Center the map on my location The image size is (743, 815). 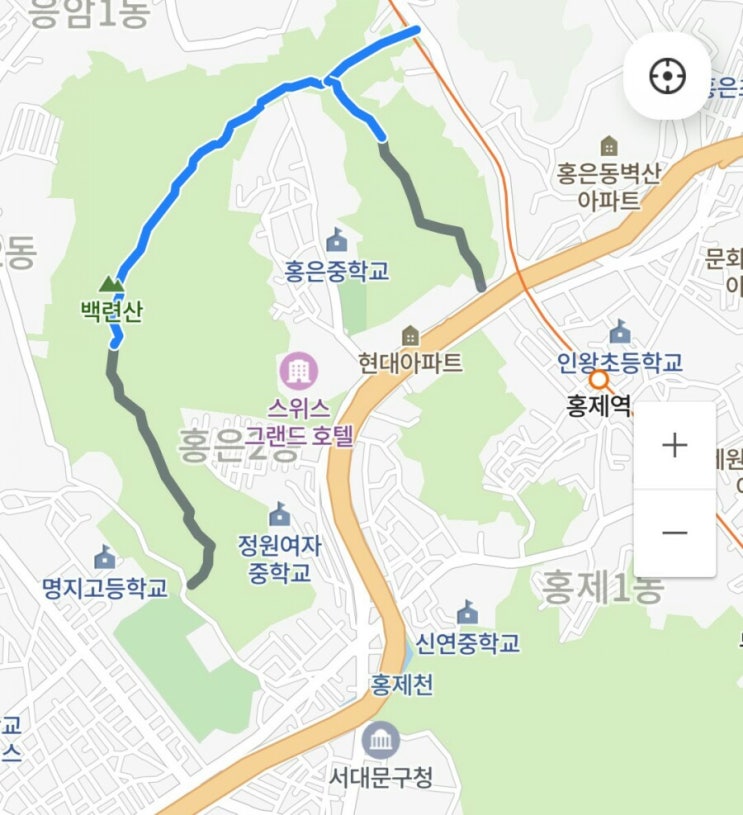click(667, 76)
